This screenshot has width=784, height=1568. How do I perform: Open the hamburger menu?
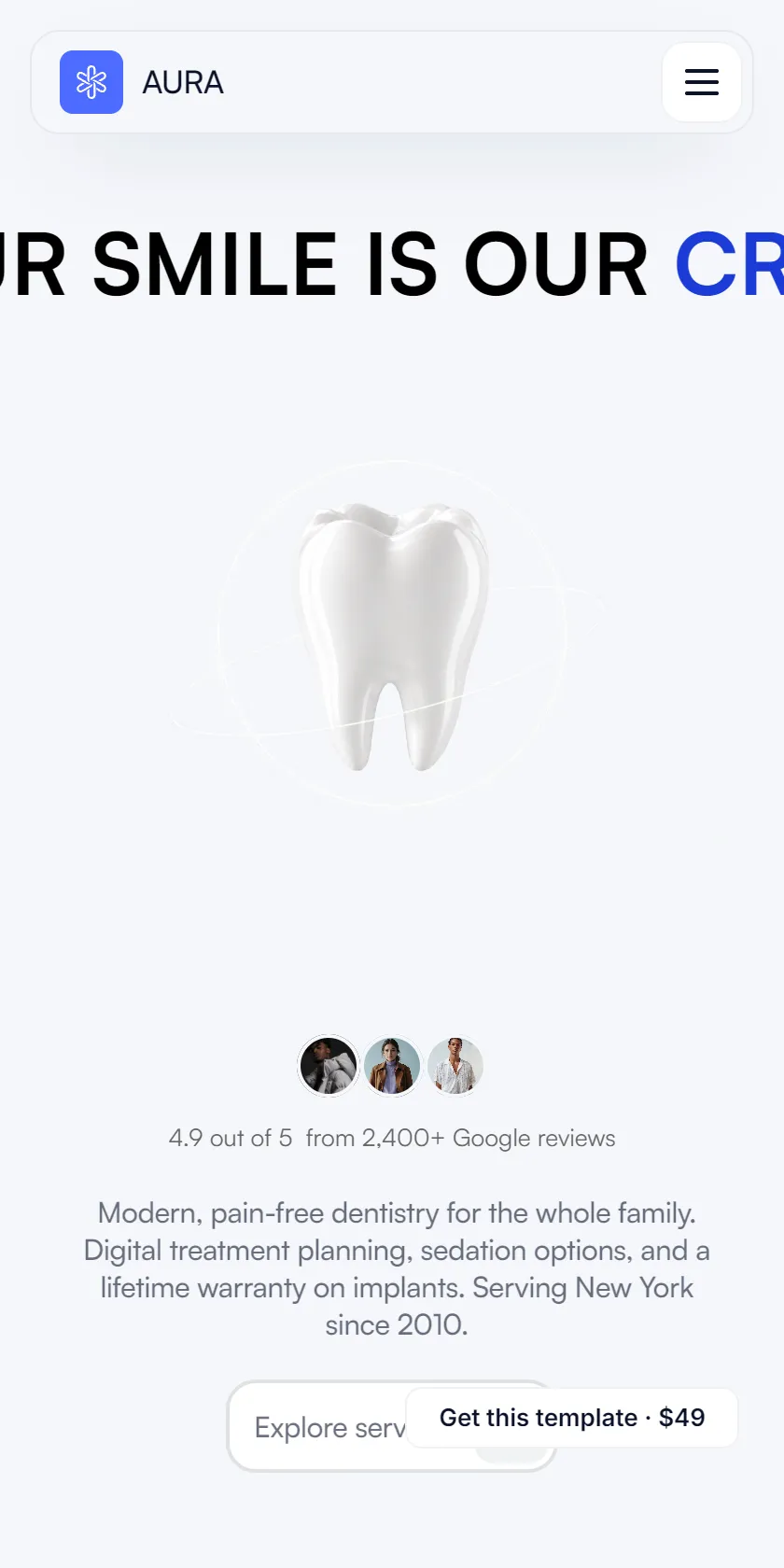[702, 82]
